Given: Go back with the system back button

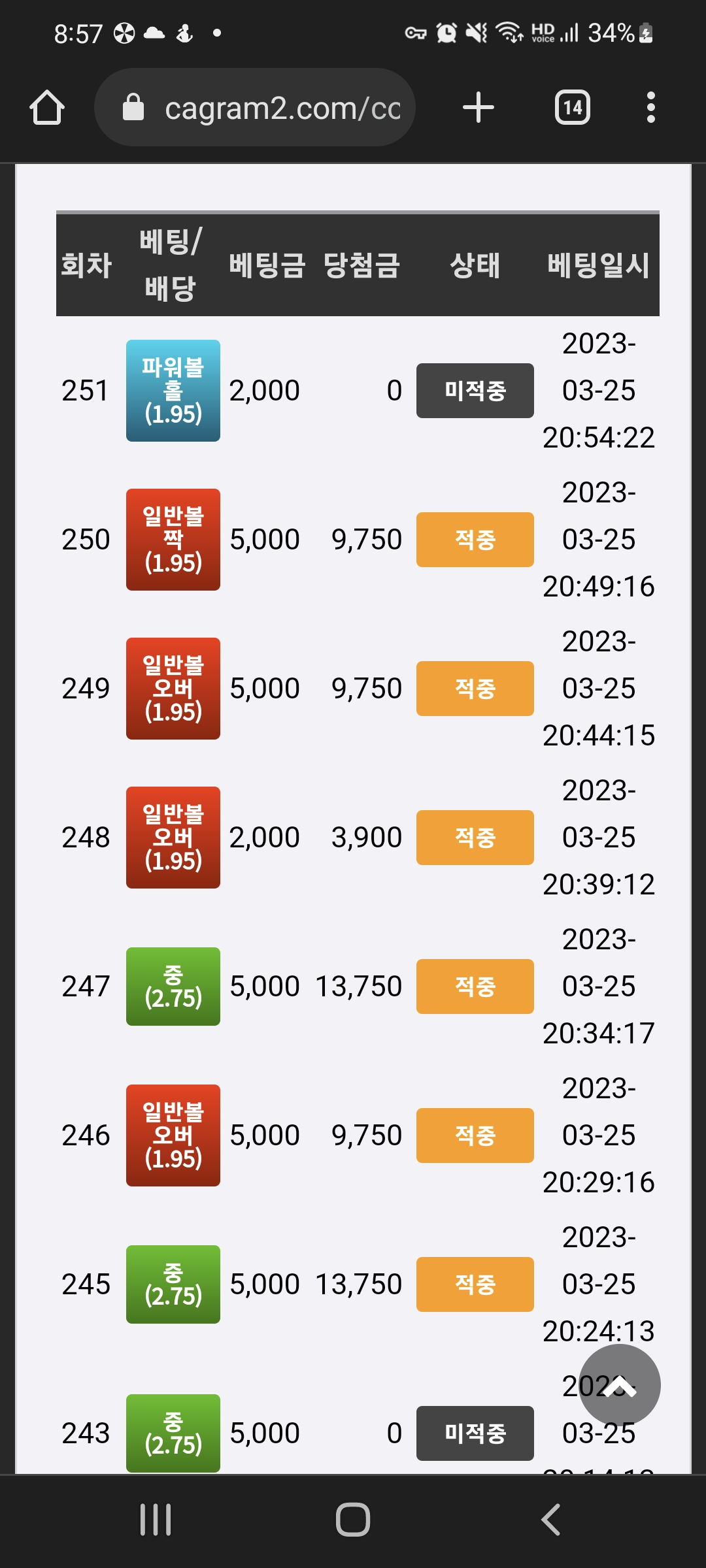Looking at the screenshot, I should [x=551, y=1520].
